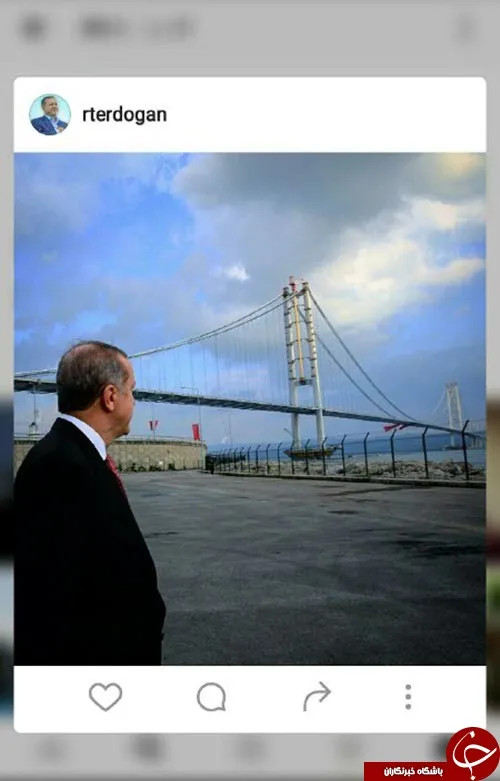This screenshot has width=500, height=781.
Task: Like the rterdogan post
Action: (106, 696)
